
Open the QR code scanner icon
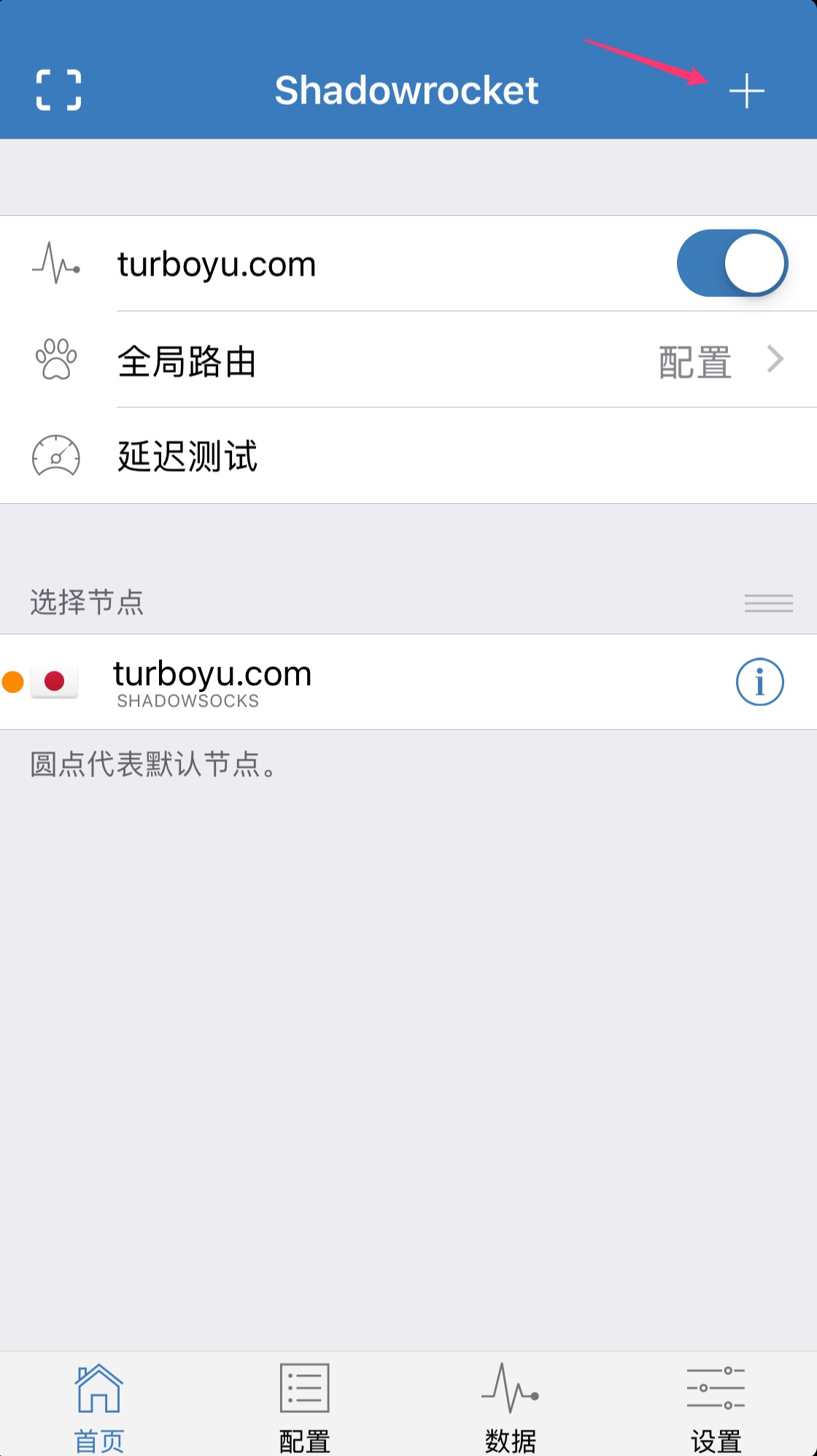[58, 90]
